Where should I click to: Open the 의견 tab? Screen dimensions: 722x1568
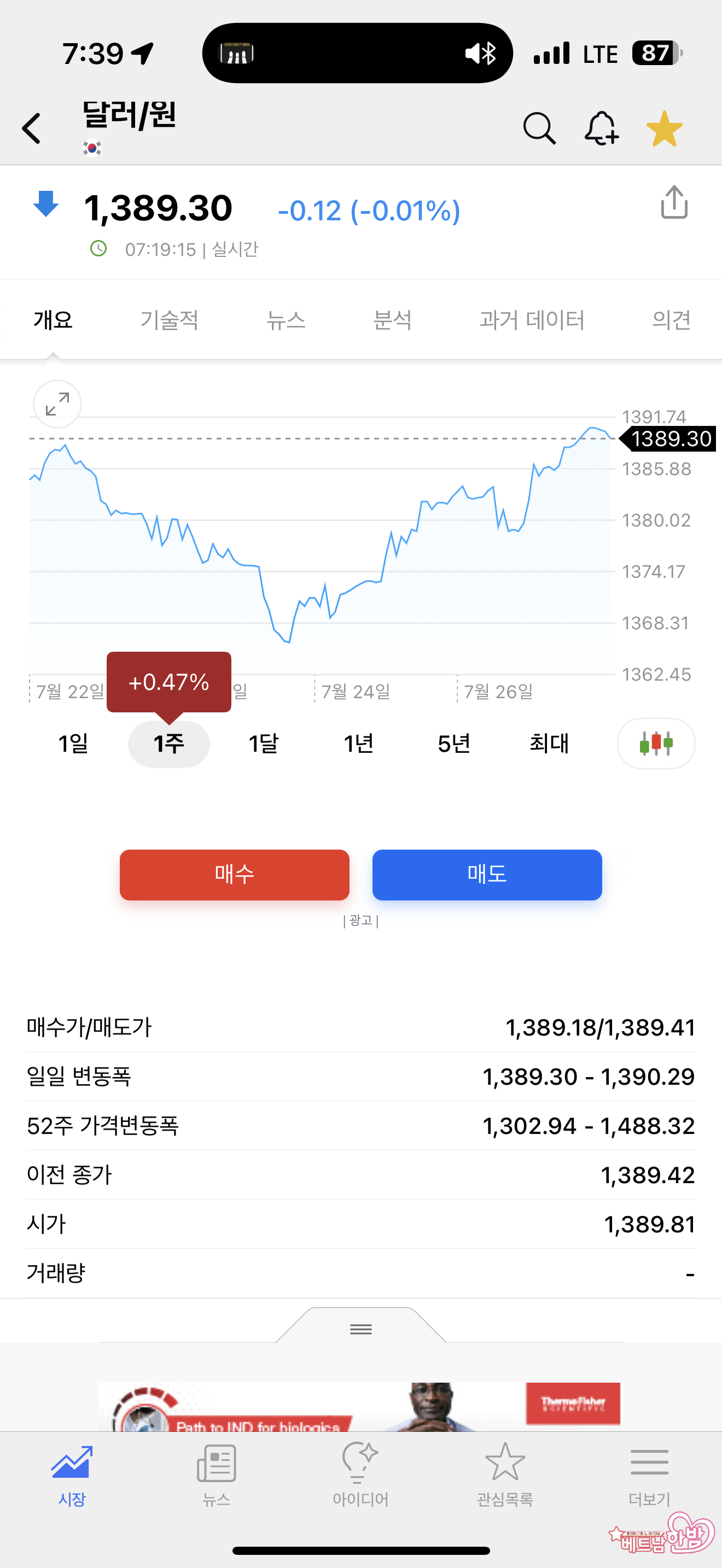pos(671,320)
